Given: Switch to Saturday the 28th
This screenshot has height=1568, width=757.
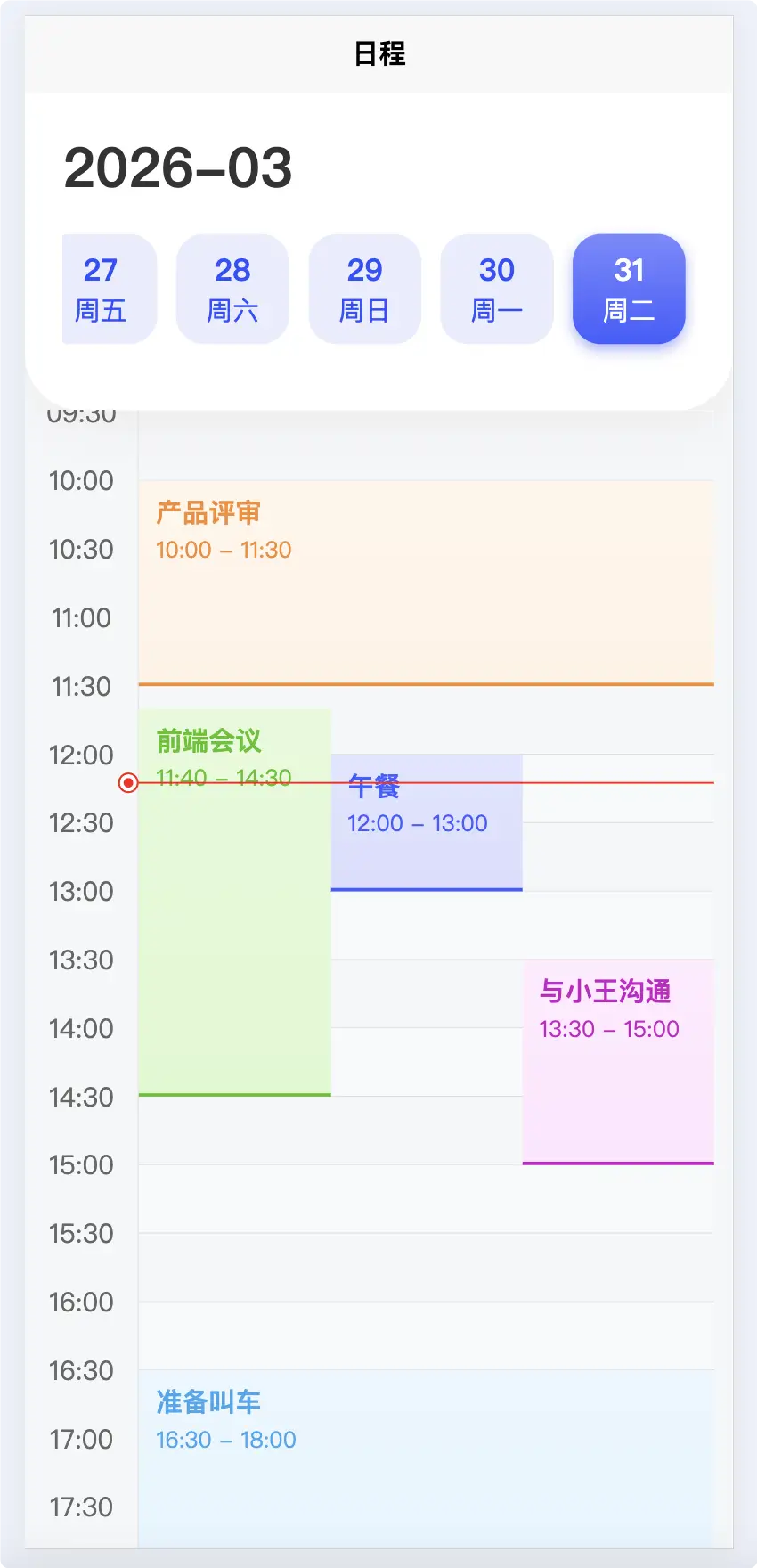Looking at the screenshot, I should pos(232,289).
